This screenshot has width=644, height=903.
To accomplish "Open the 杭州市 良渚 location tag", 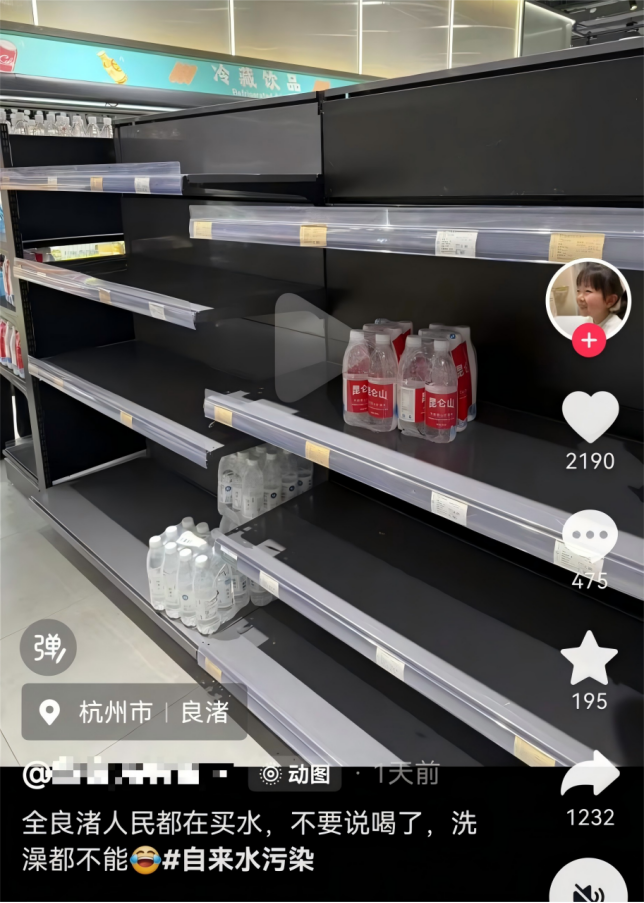I will pyautogui.click(x=134, y=712).
